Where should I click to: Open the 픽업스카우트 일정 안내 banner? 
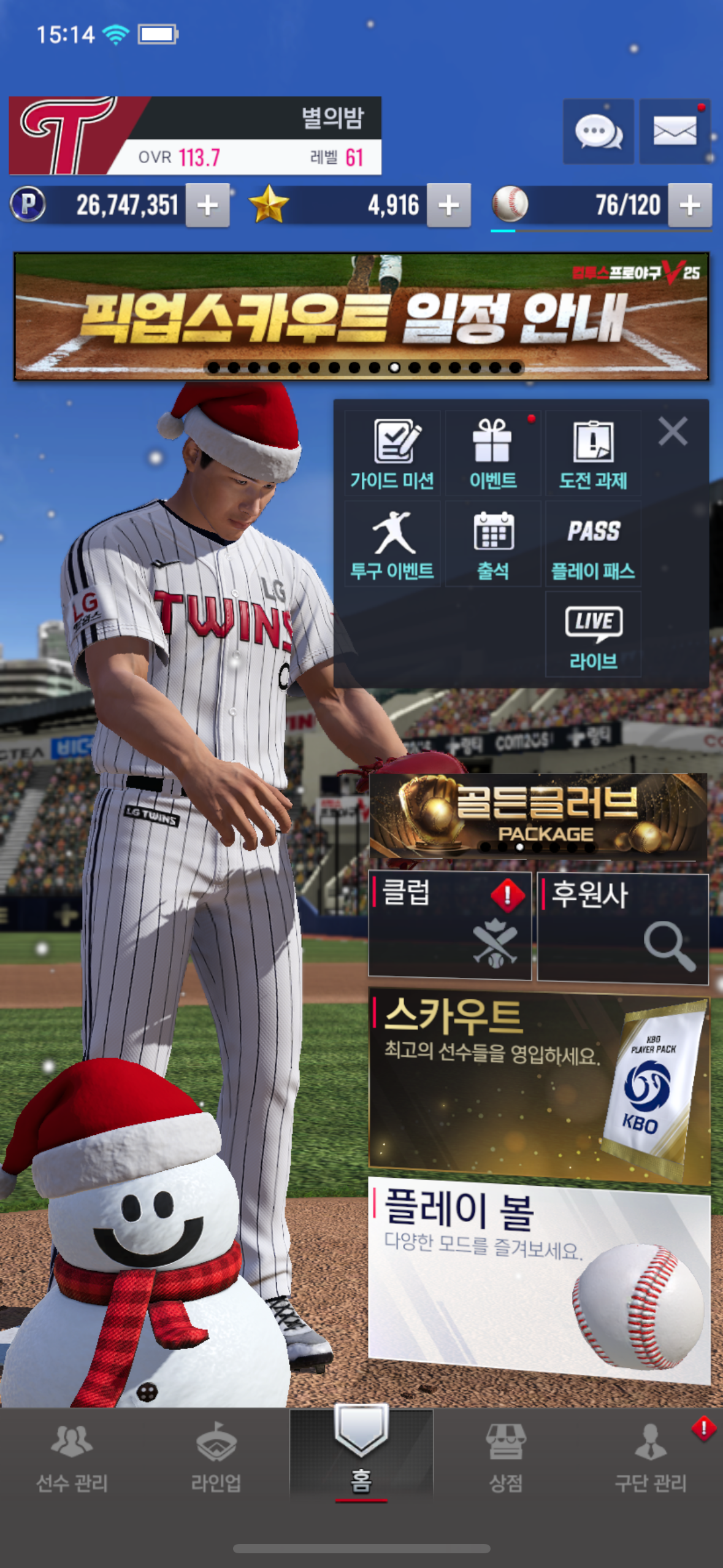[x=361, y=316]
